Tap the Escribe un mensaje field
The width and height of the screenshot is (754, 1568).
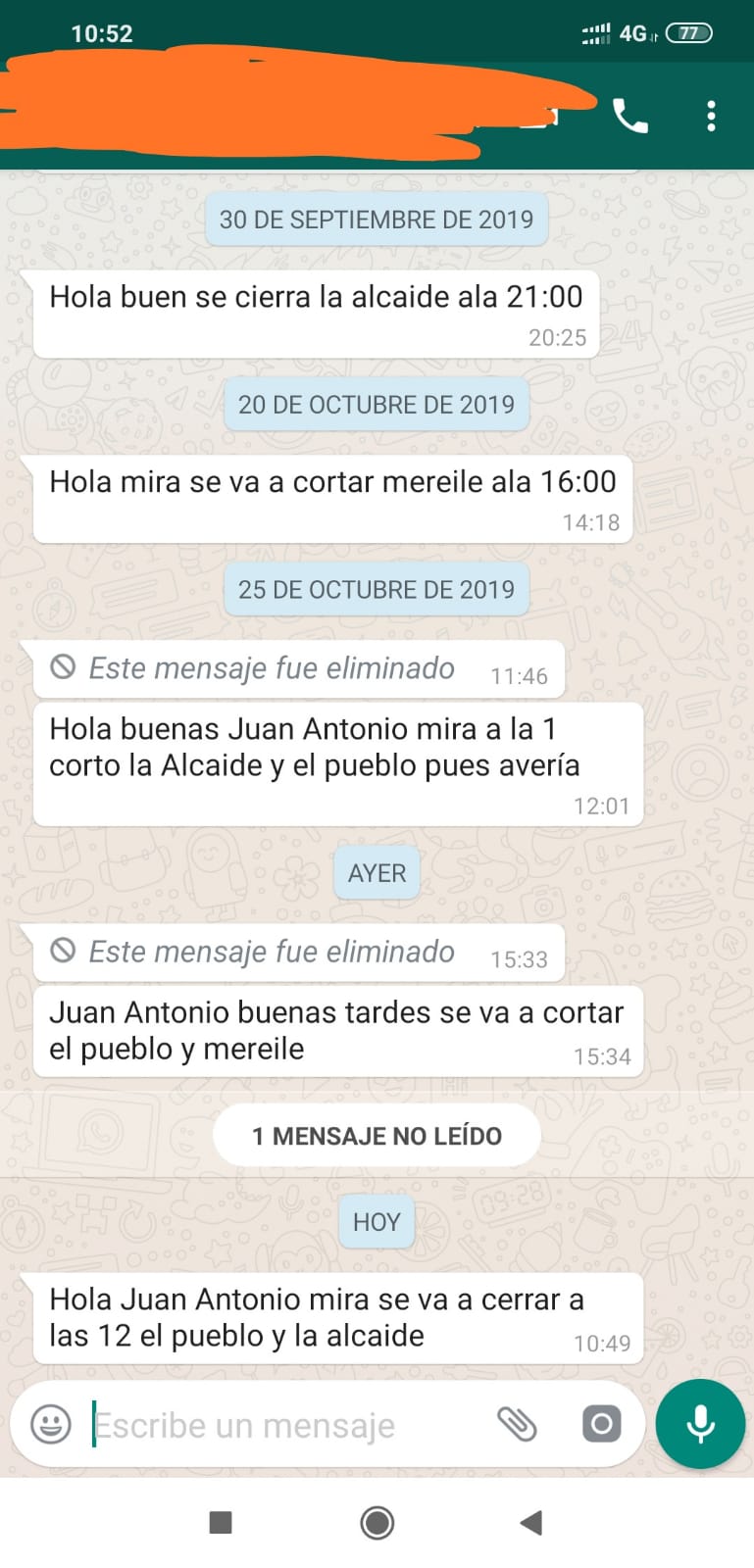click(284, 1424)
